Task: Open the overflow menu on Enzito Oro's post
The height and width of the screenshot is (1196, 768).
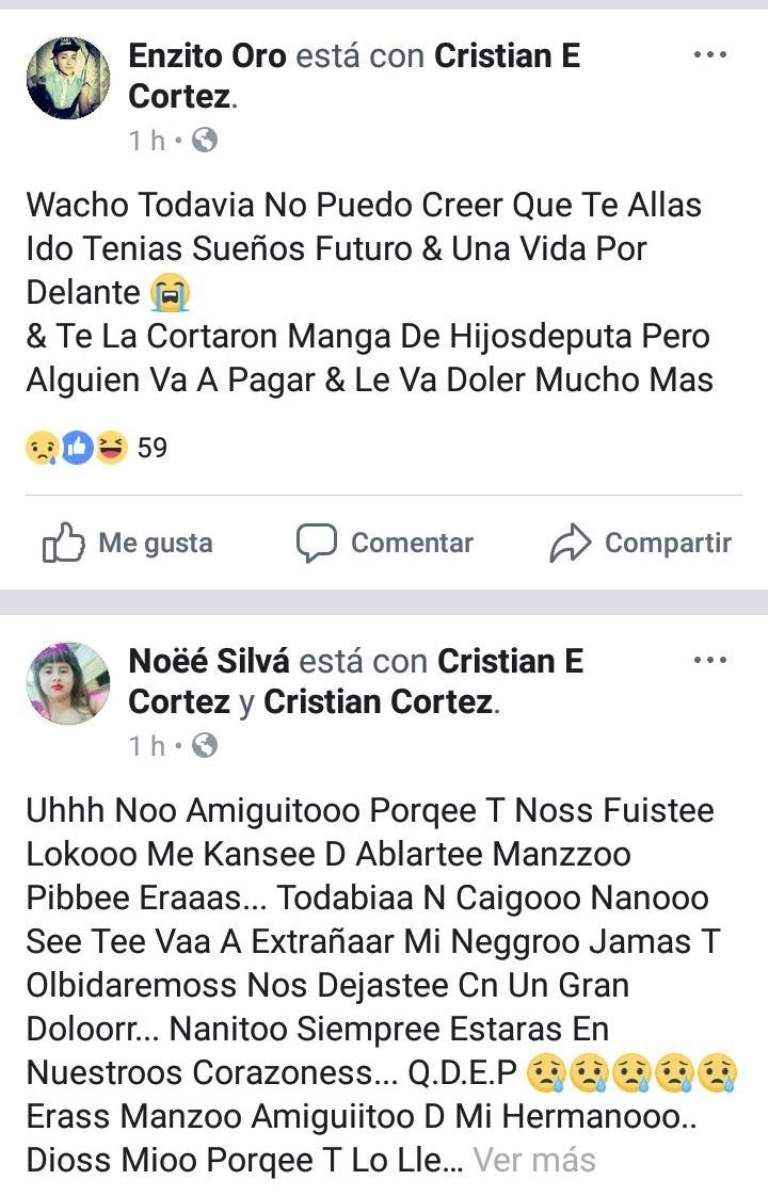Action: click(710, 55)
